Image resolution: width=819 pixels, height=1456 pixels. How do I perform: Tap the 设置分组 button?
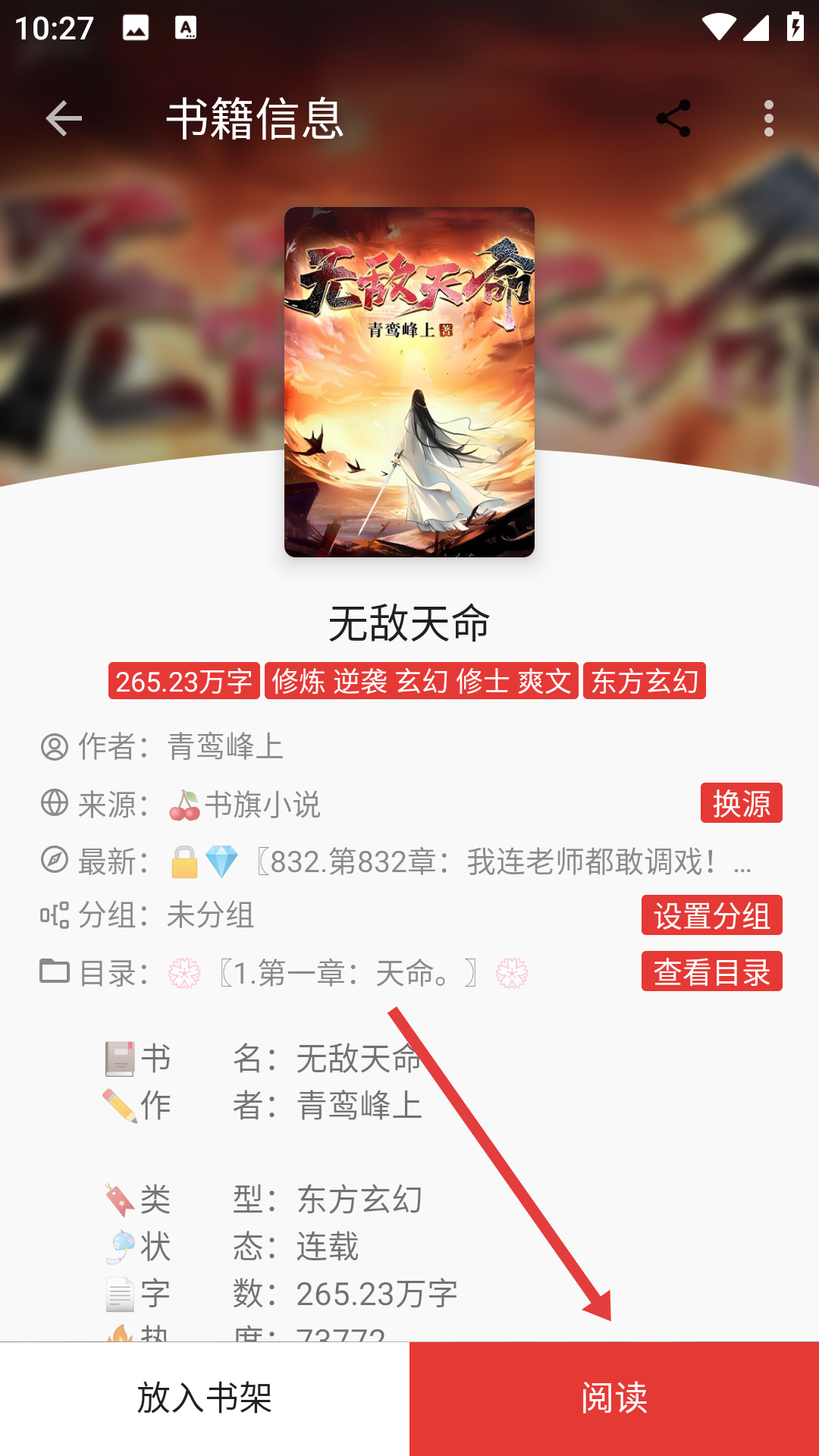(x=711, y=915)
